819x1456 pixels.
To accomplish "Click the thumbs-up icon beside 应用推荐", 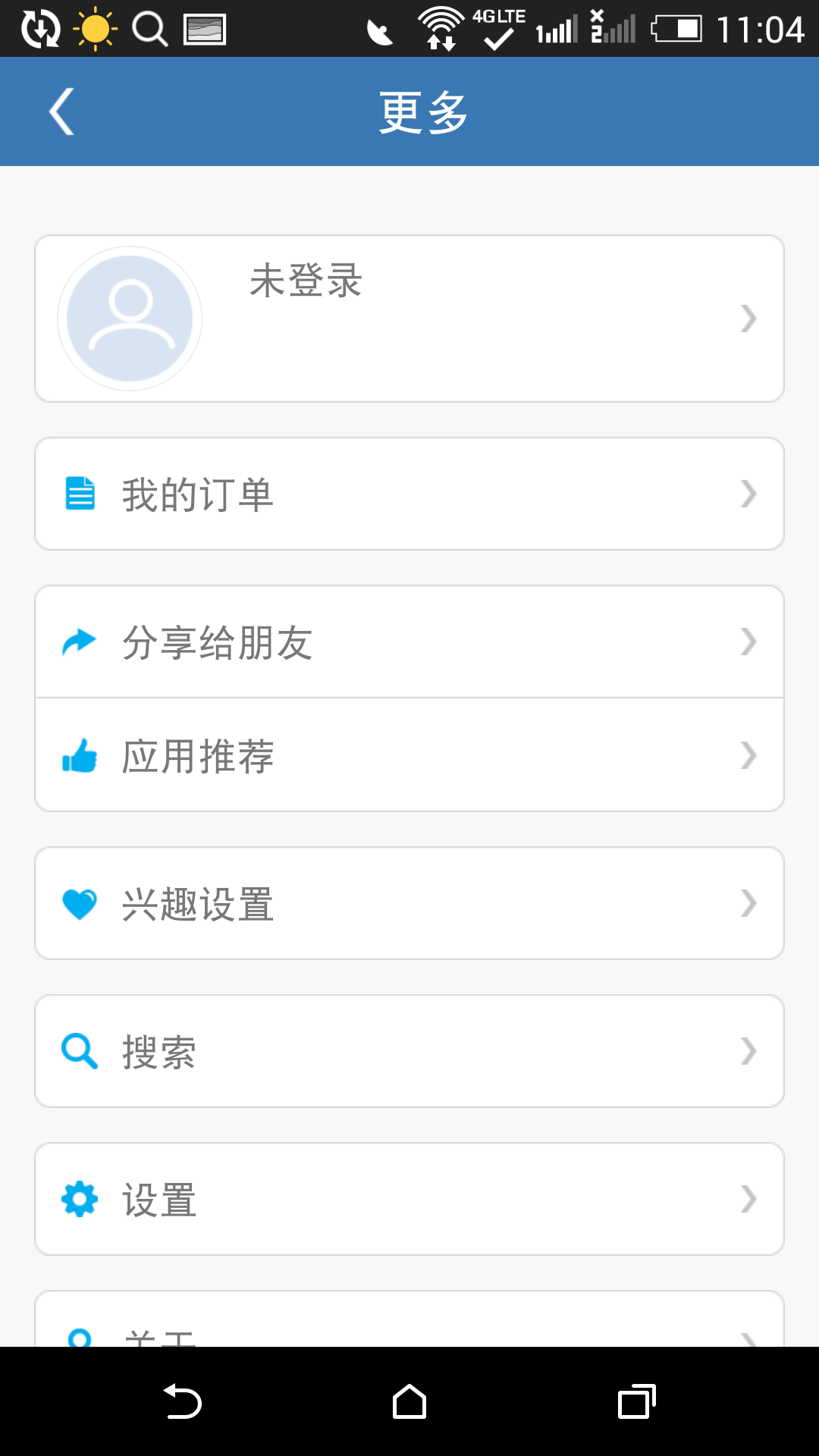I will tap(79, 755).
